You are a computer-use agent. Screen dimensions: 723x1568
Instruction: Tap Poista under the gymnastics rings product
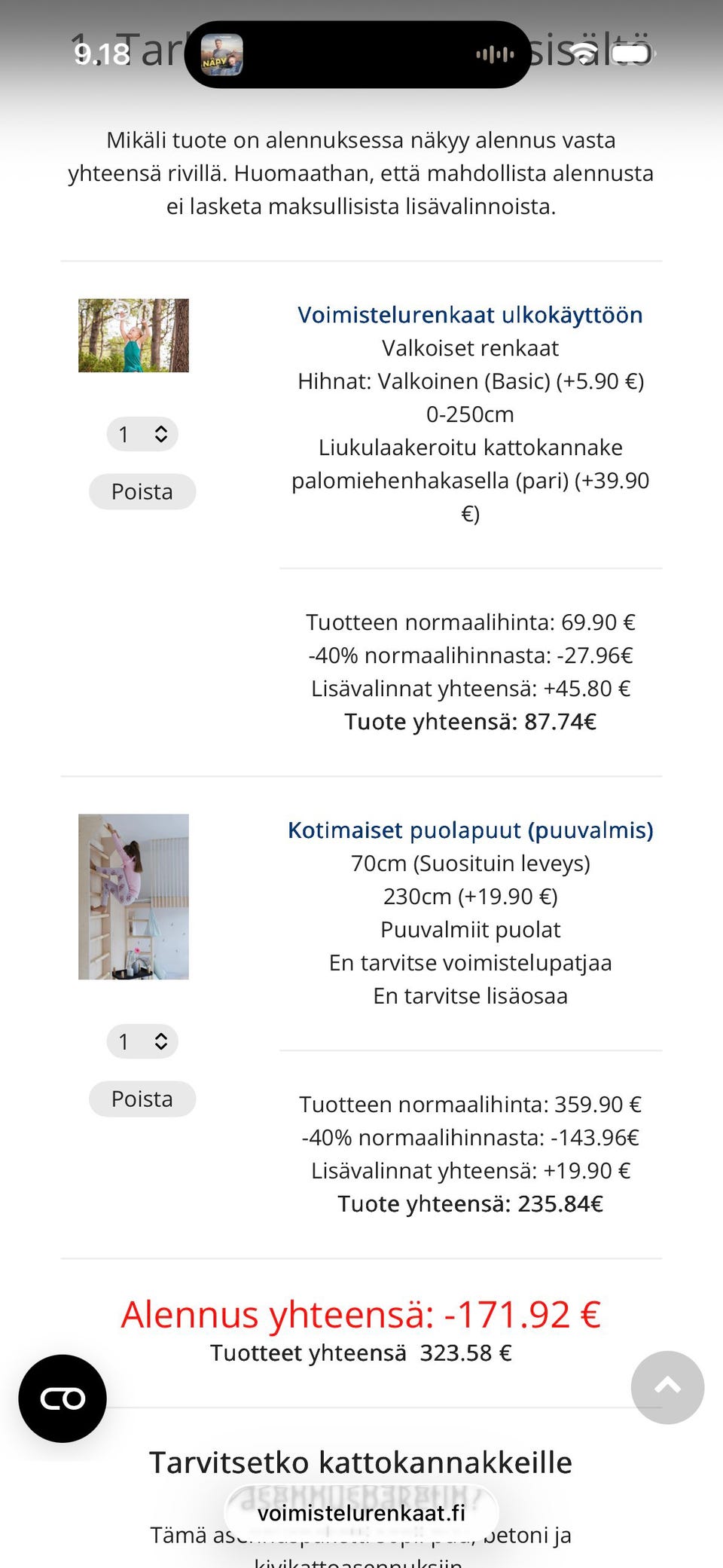point(142,491)
